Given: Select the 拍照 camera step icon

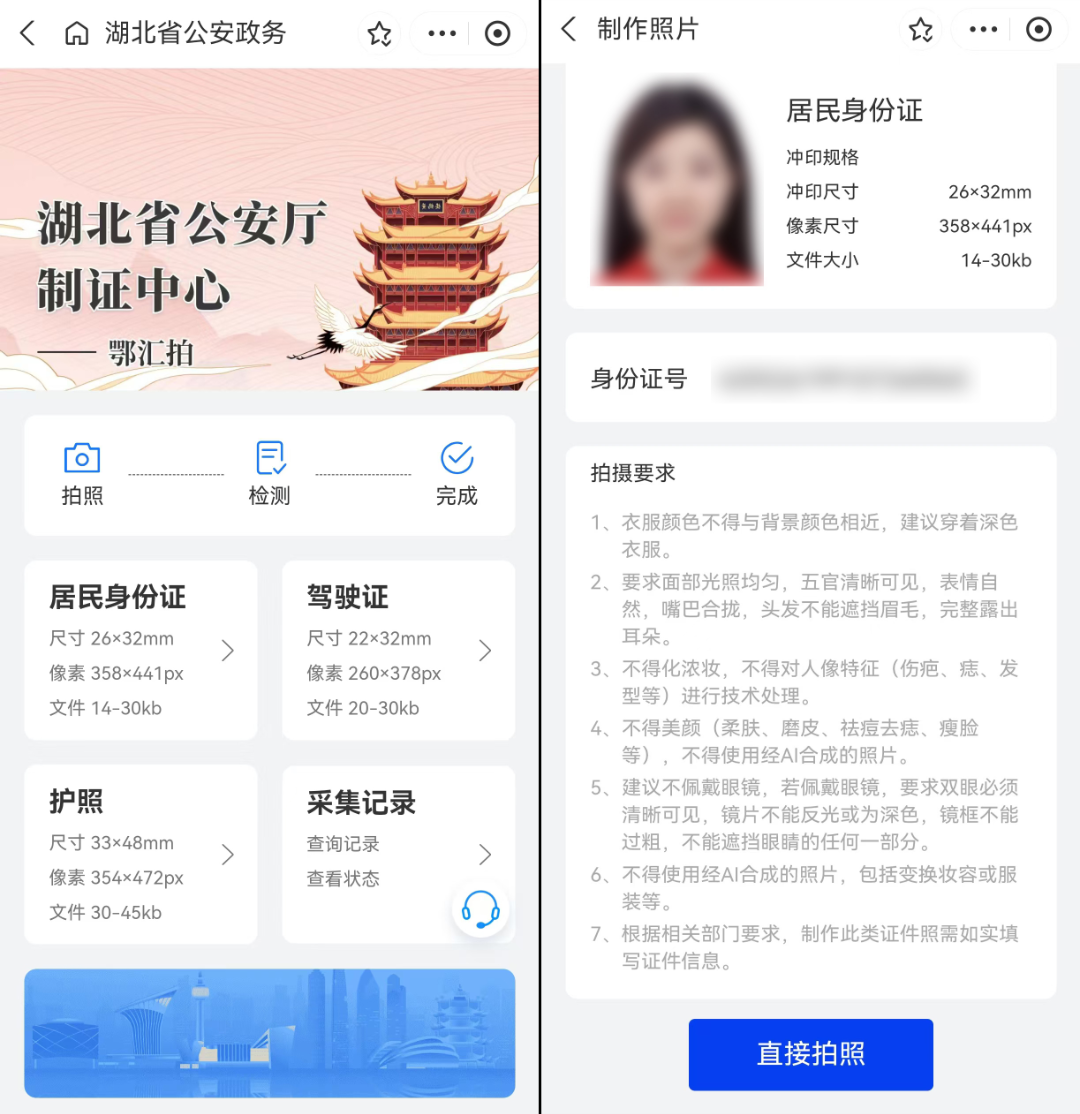Looking at the screenshot, I should 81,458.
